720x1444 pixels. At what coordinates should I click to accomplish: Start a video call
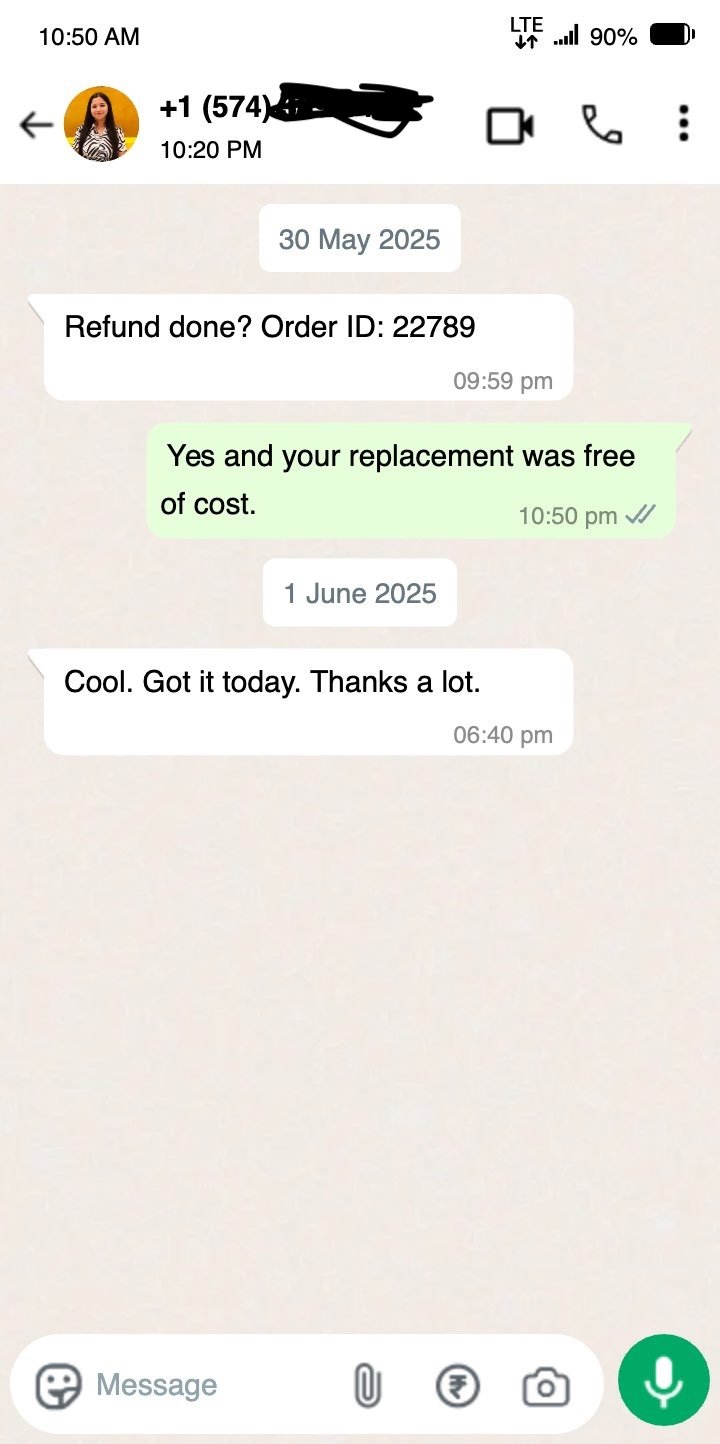pos(510,126)
